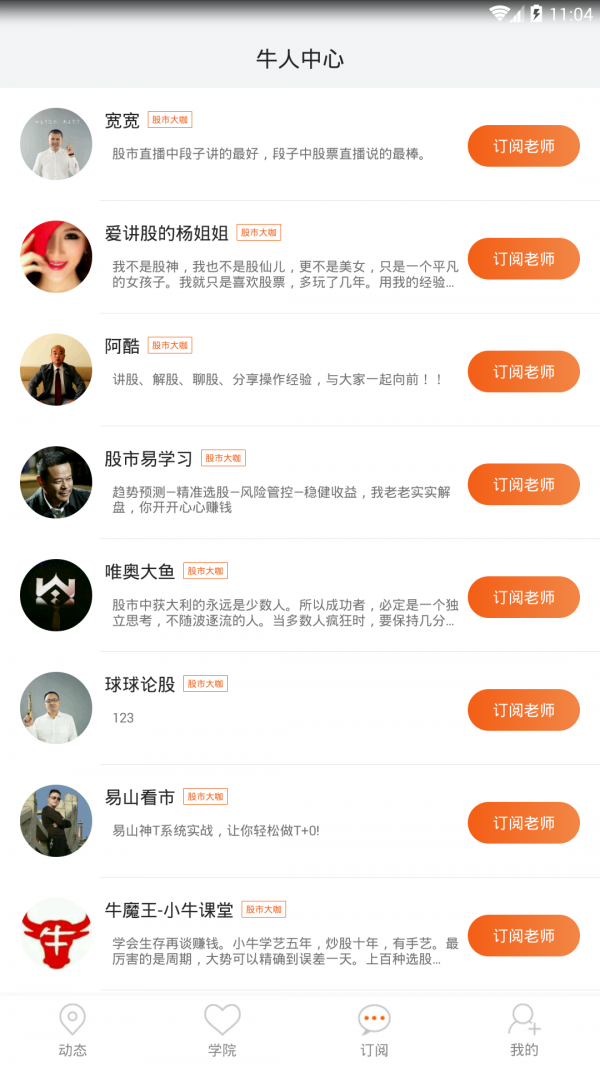600x1067 pixels.
Task: Subscribe to 爱讲股的杨姐姐
Action: (523, 259)
